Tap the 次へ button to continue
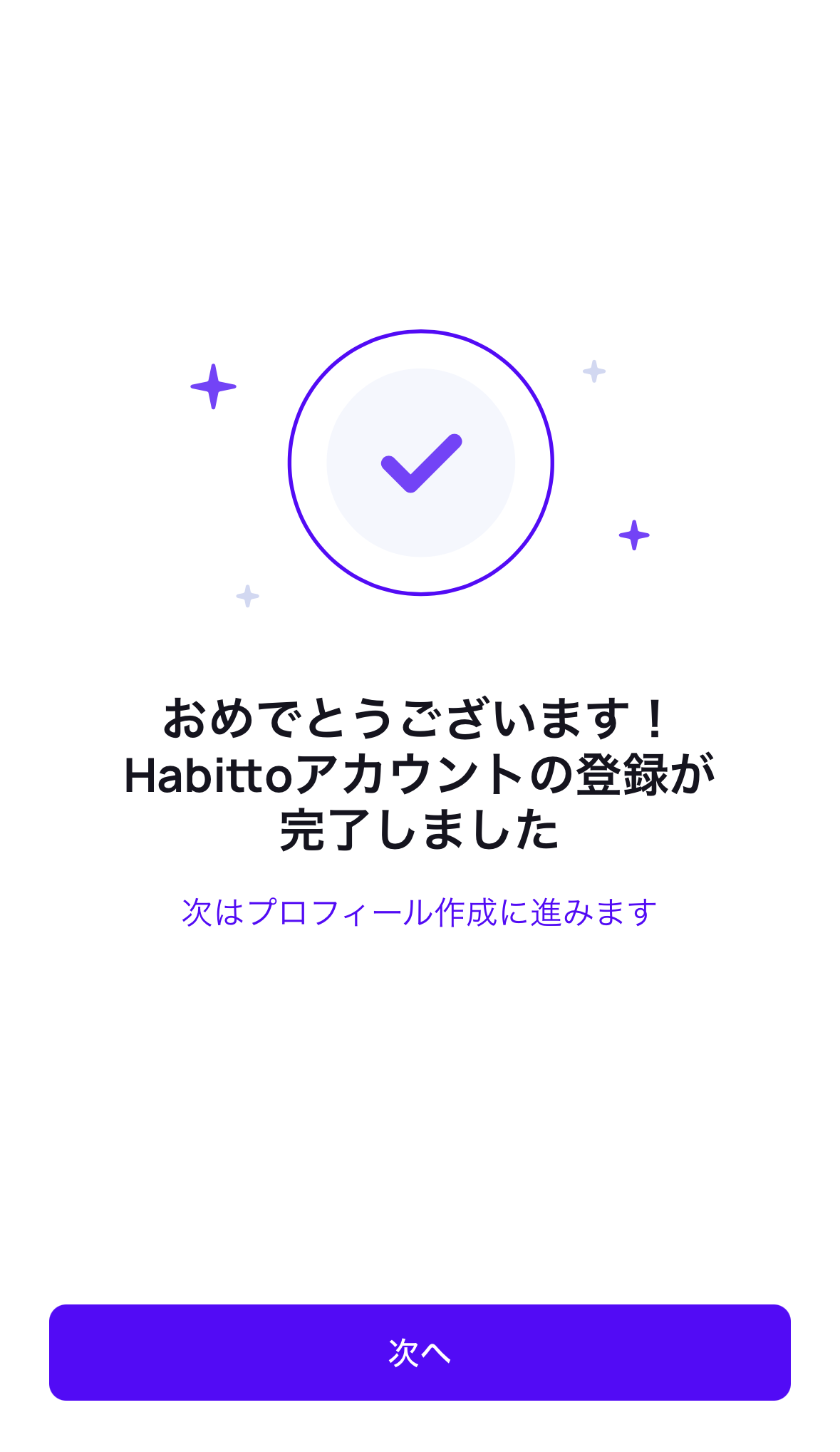This screenshot has height=1452, width=840. pyautogui.click(x=420, y=1352)
